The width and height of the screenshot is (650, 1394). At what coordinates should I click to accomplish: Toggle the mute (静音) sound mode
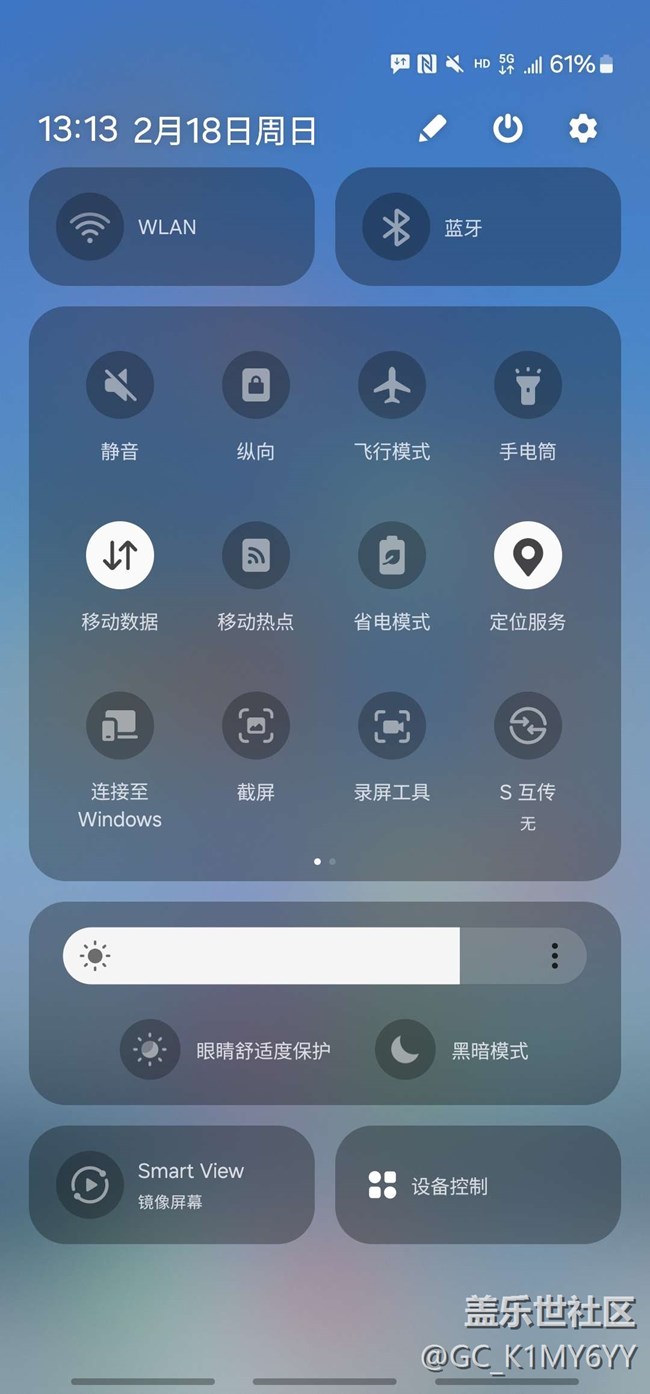120,384
